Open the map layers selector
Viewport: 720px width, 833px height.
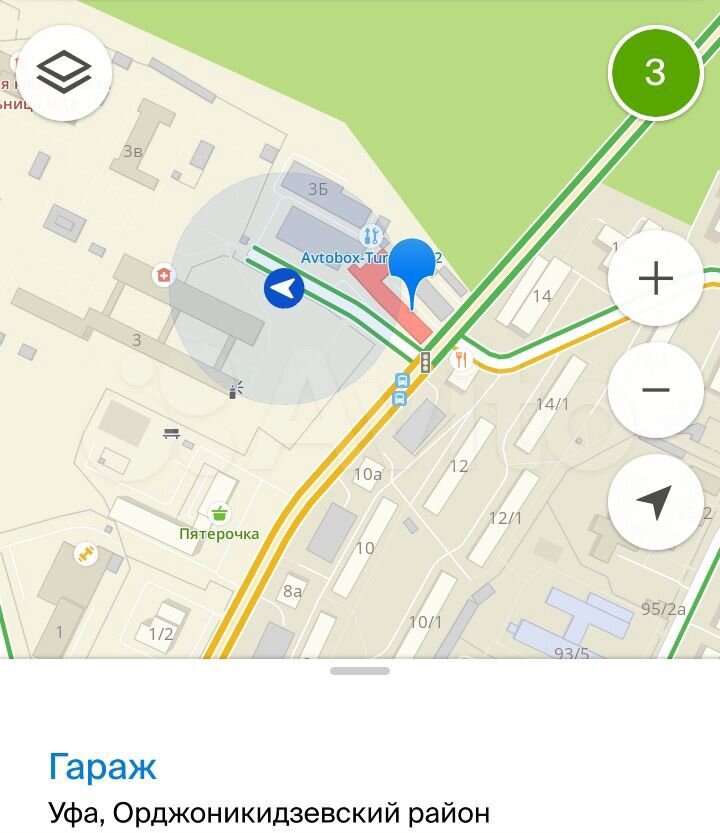pyautogui.click(x=64, y=72)
